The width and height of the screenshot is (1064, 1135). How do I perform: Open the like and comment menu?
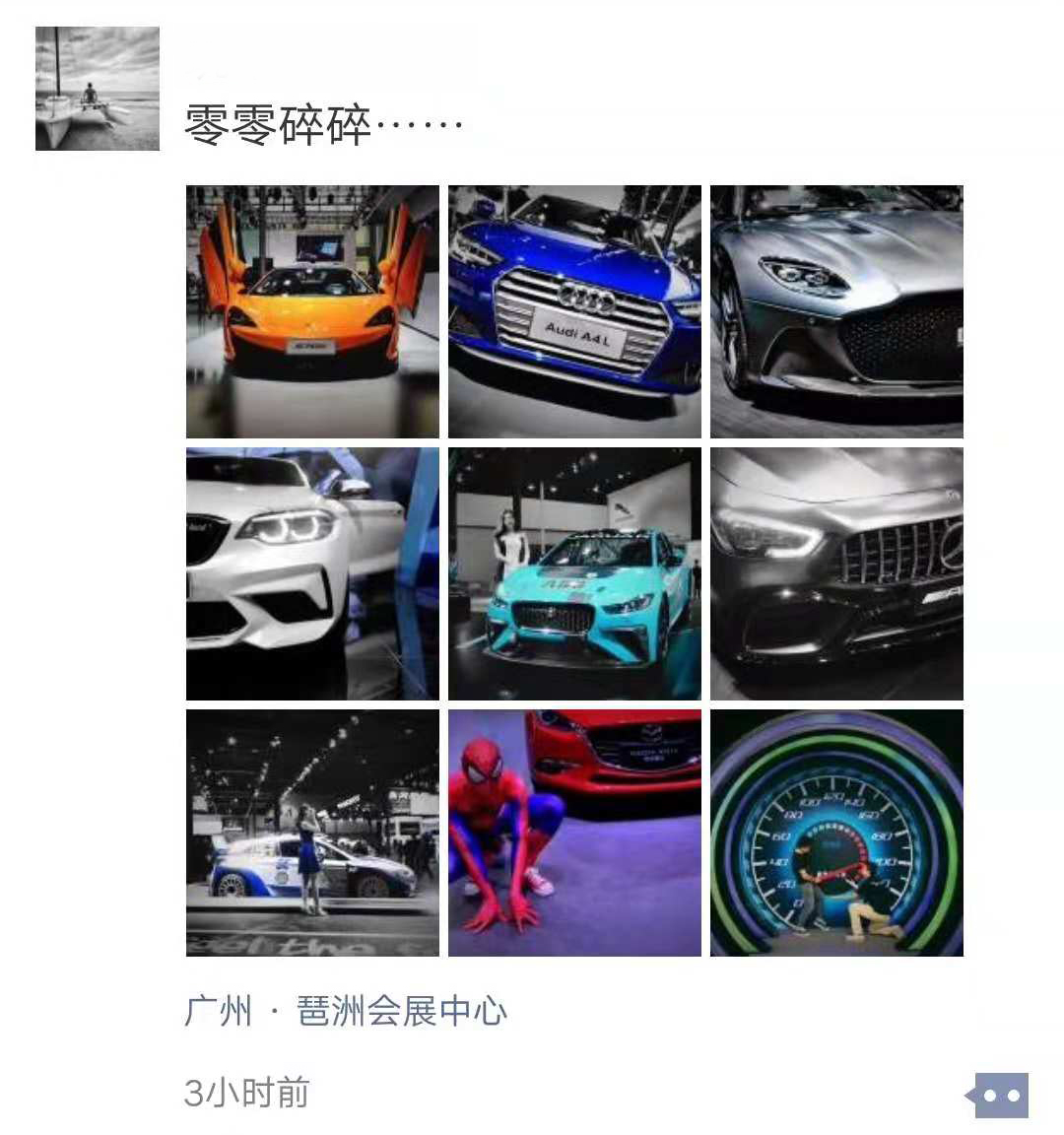point(1001,1095)
